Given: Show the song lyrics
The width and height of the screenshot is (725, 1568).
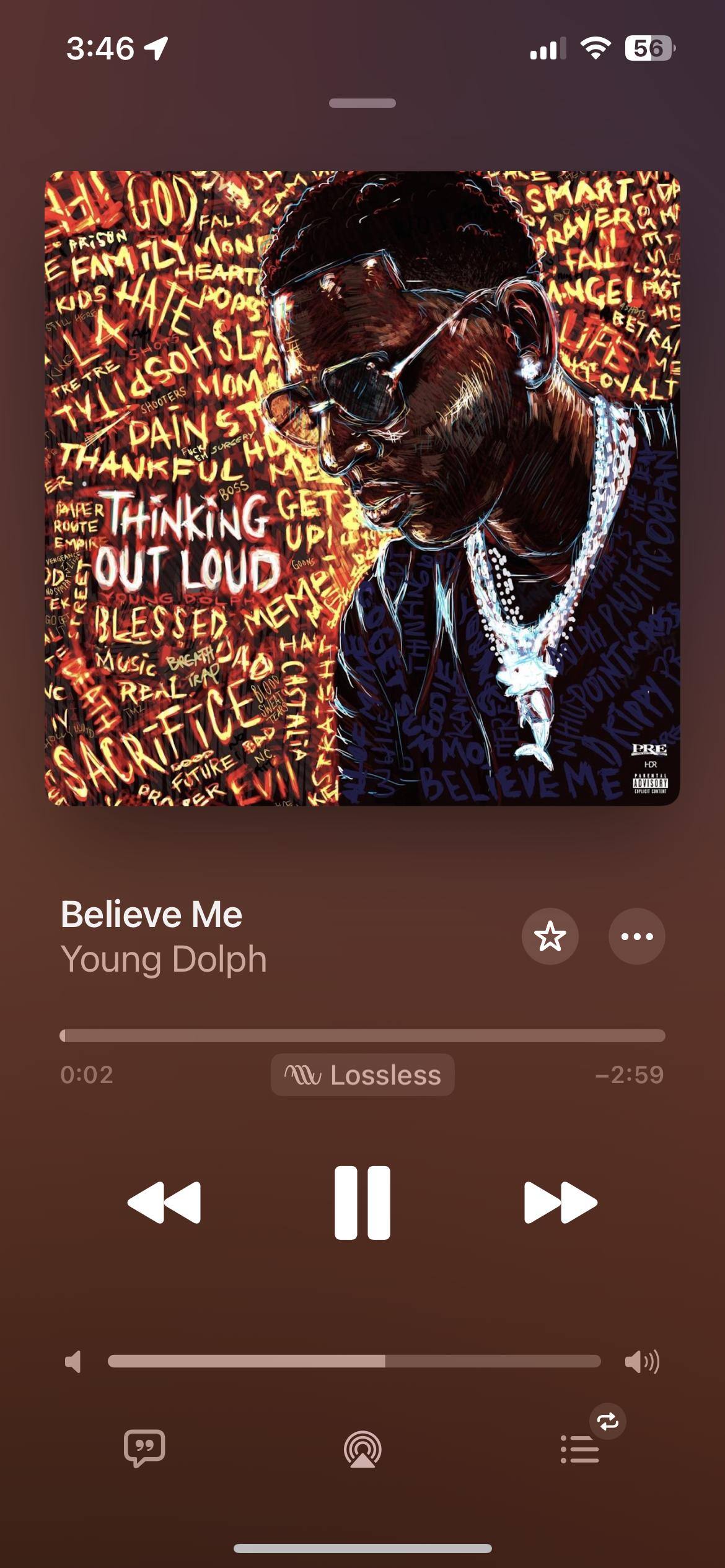Looking at the screenshot, I should click(144, 1448).
